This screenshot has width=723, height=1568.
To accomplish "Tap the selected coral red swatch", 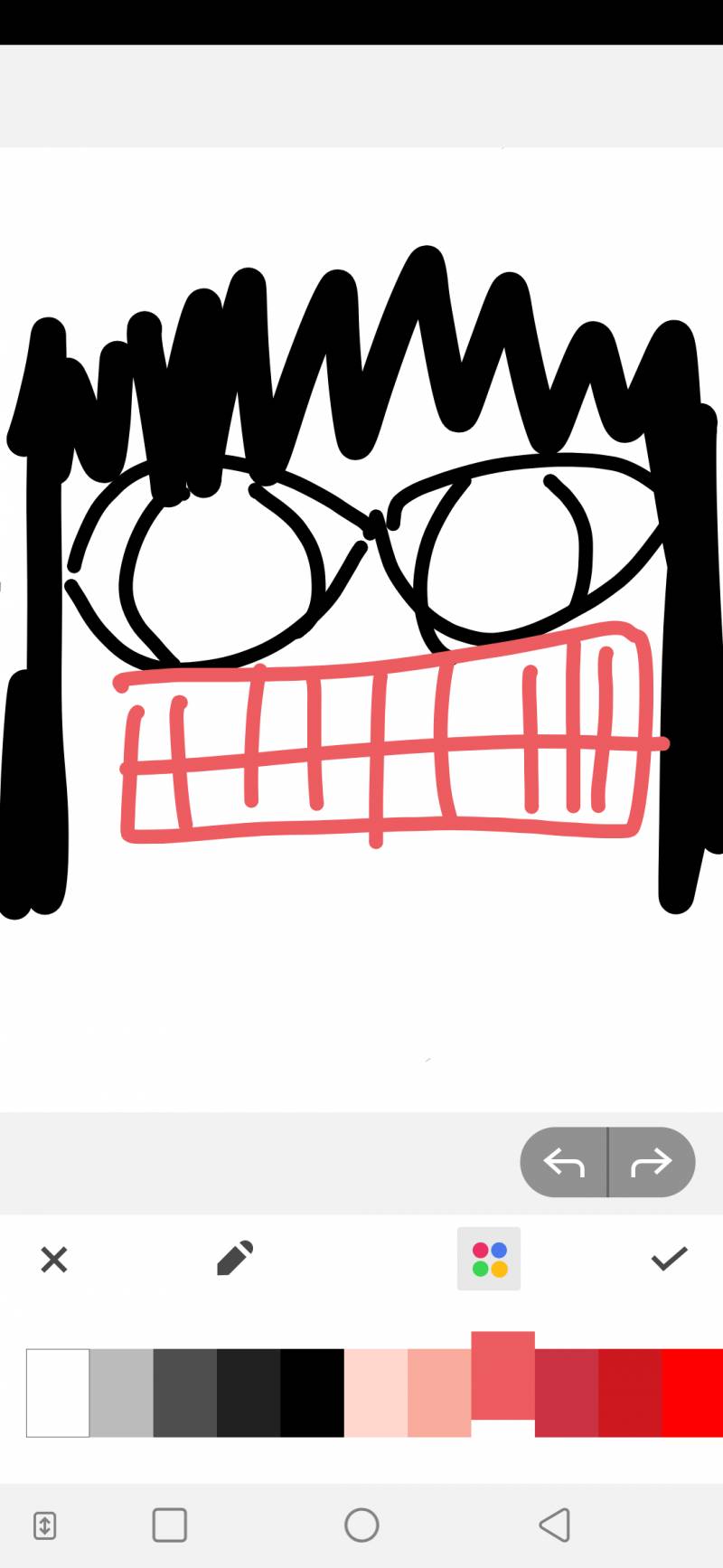I will point(502,1376).
